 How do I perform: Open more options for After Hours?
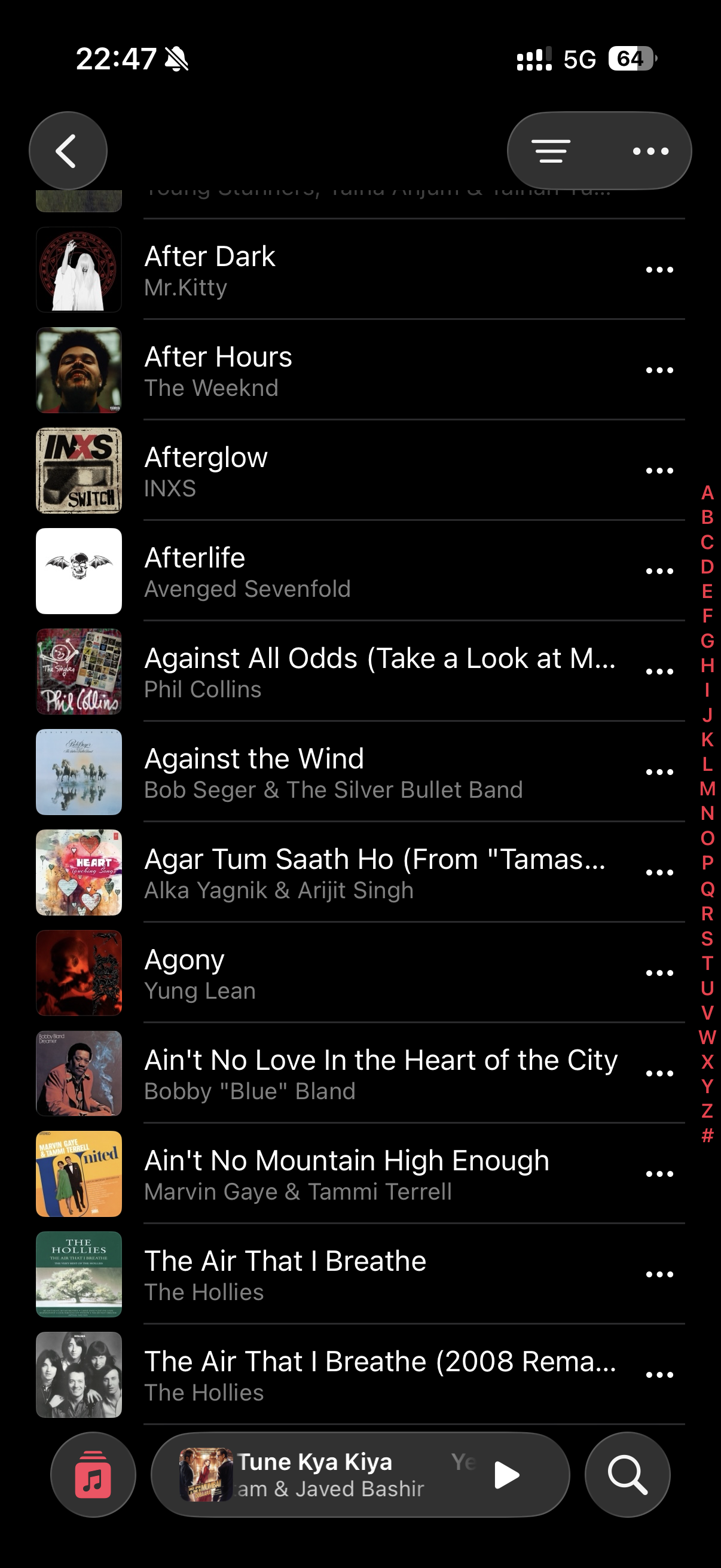[x=659, y=370]
